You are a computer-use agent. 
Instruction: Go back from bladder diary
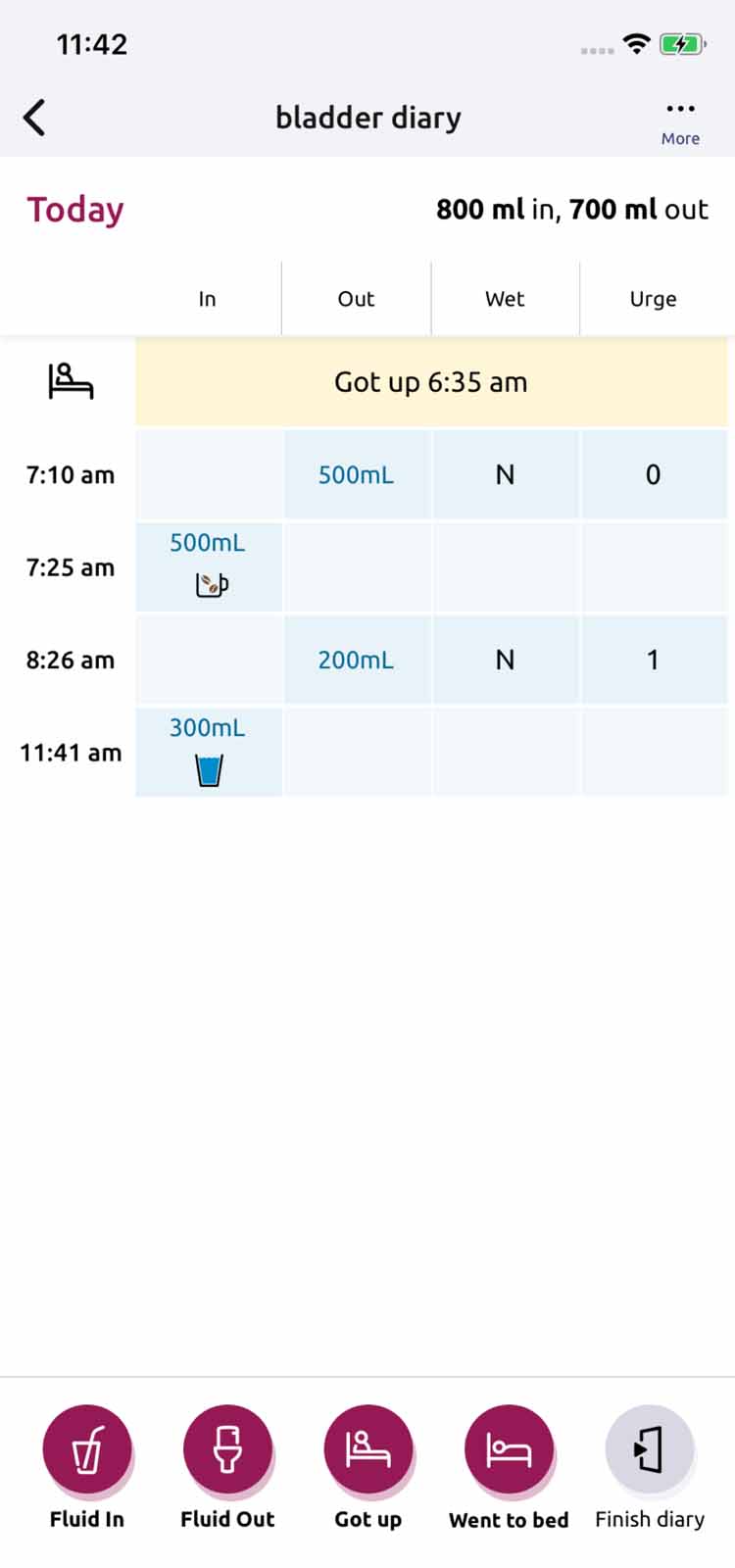click(34, 118)
